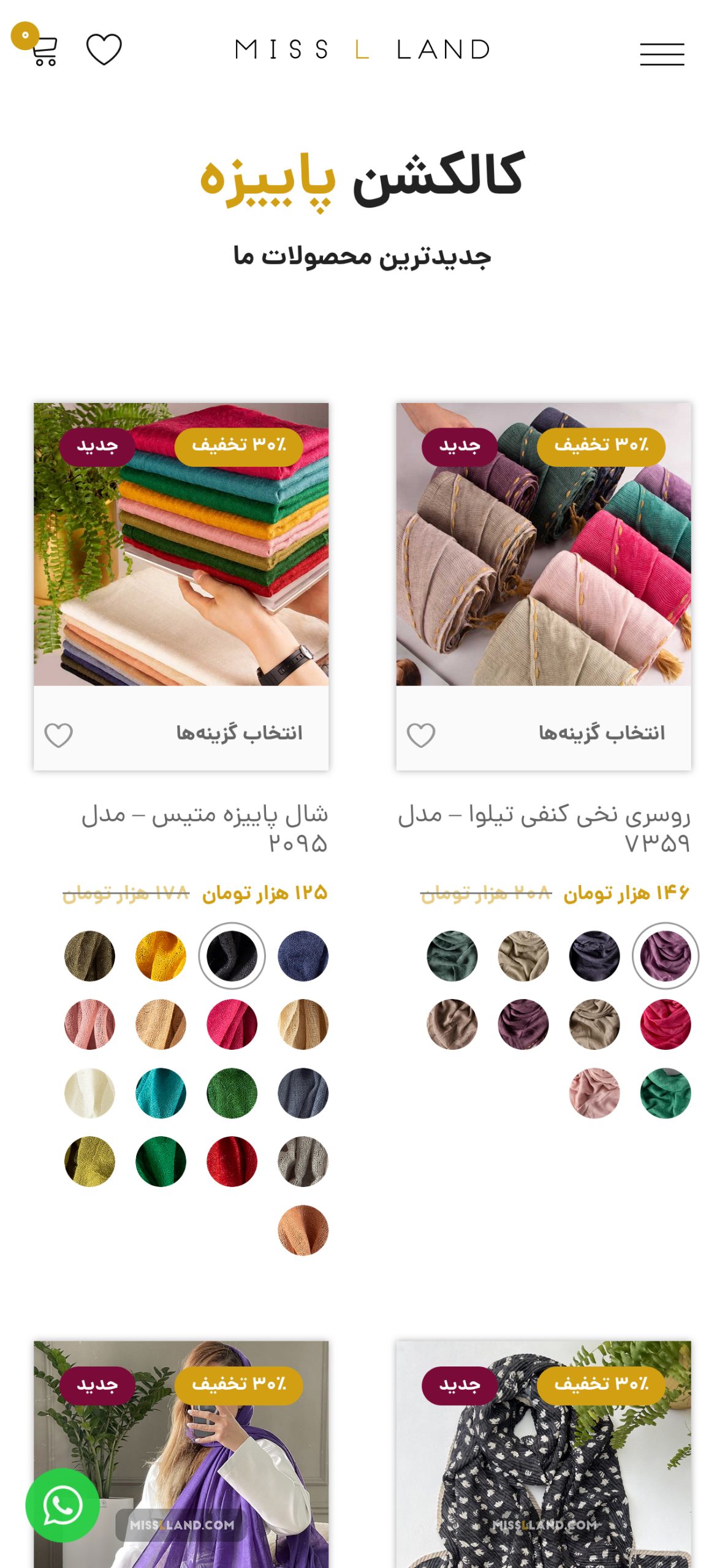Select the bright red Tilva scarf color
This screenshot has width=725, height=1568.
666,1025
